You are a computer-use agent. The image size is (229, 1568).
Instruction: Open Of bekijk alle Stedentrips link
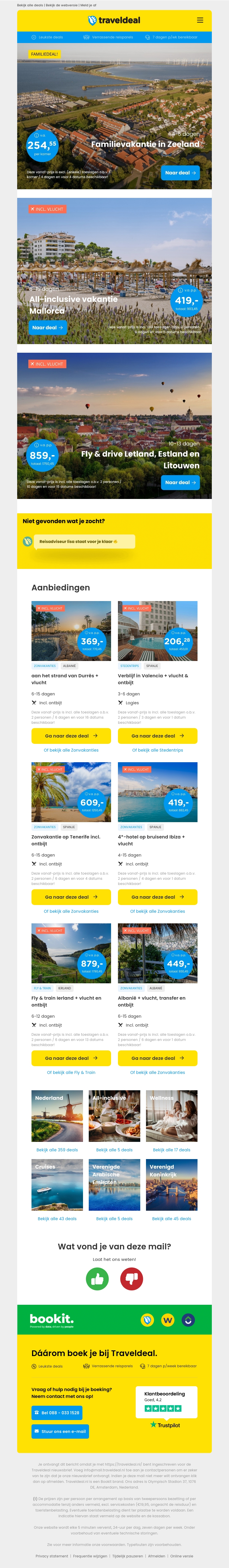click(x=157, y=750)
